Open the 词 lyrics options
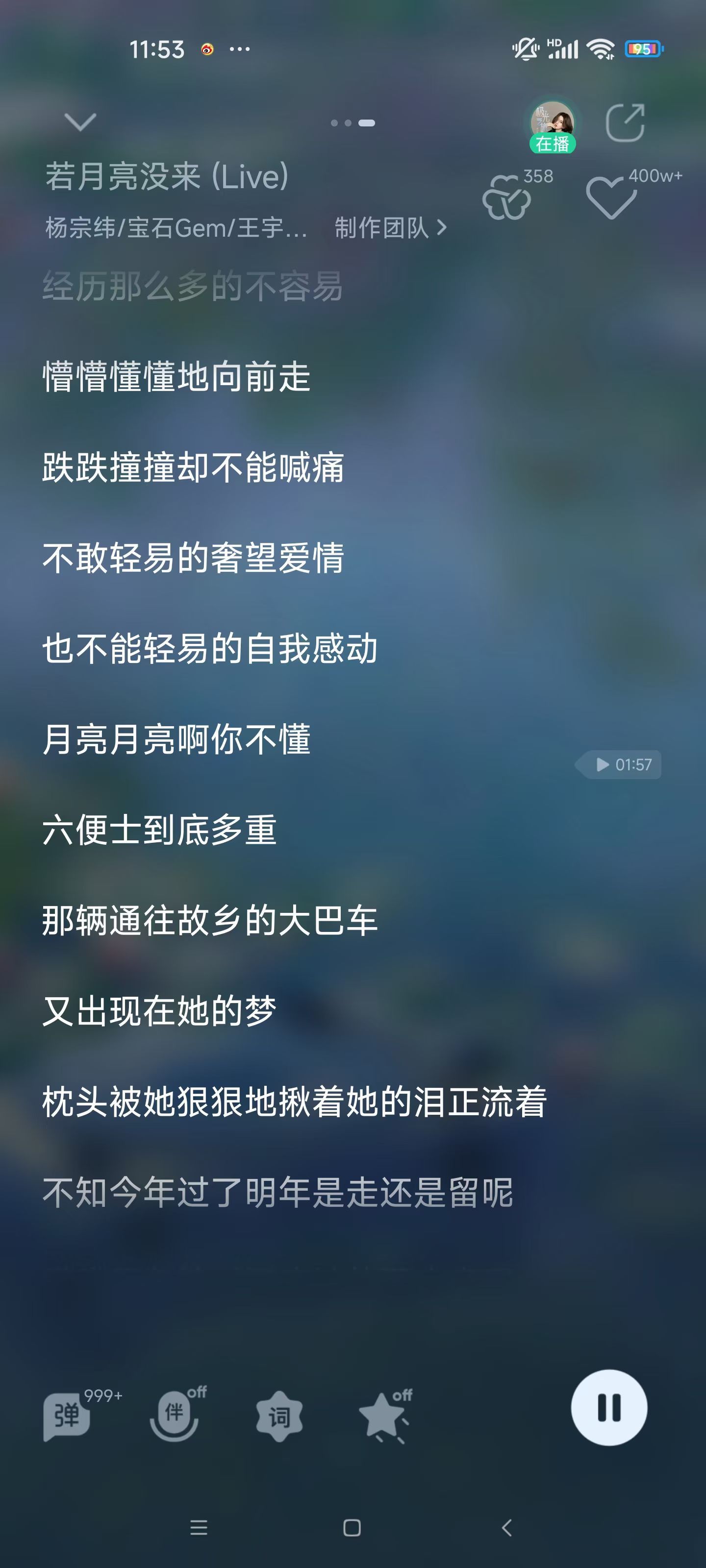 coord(279,1416)
